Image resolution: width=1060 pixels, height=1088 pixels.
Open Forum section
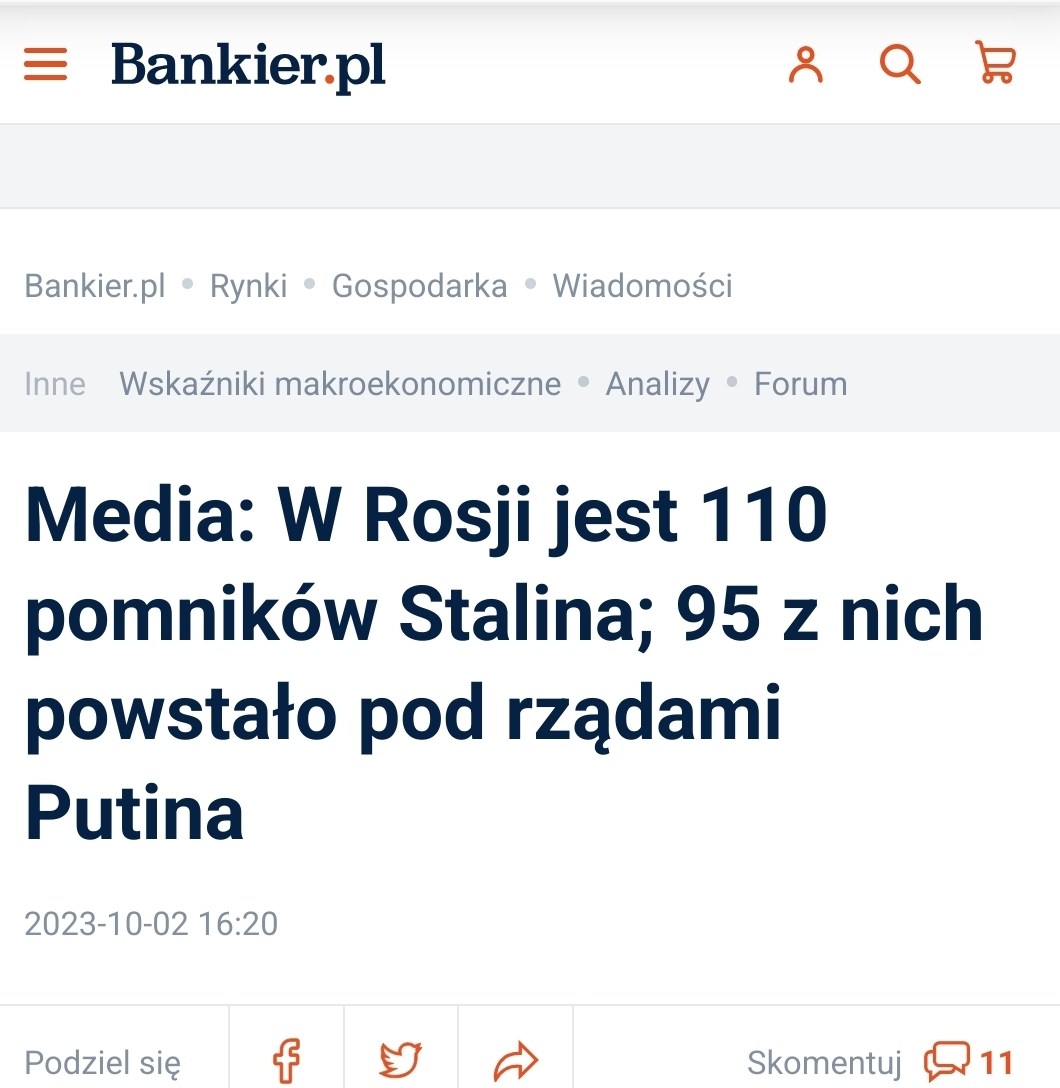coord(800,384)
